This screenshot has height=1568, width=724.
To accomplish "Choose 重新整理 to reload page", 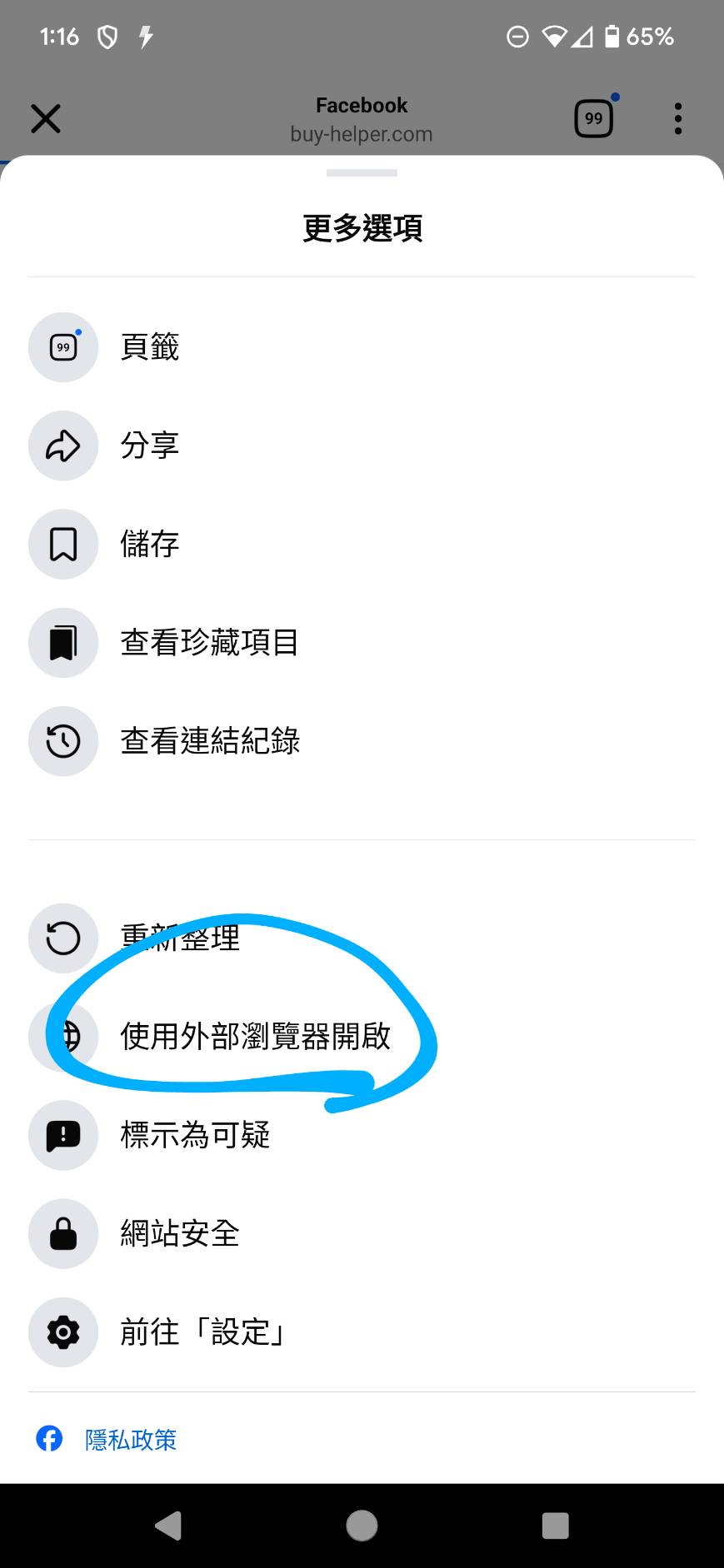I will [362, 938].
